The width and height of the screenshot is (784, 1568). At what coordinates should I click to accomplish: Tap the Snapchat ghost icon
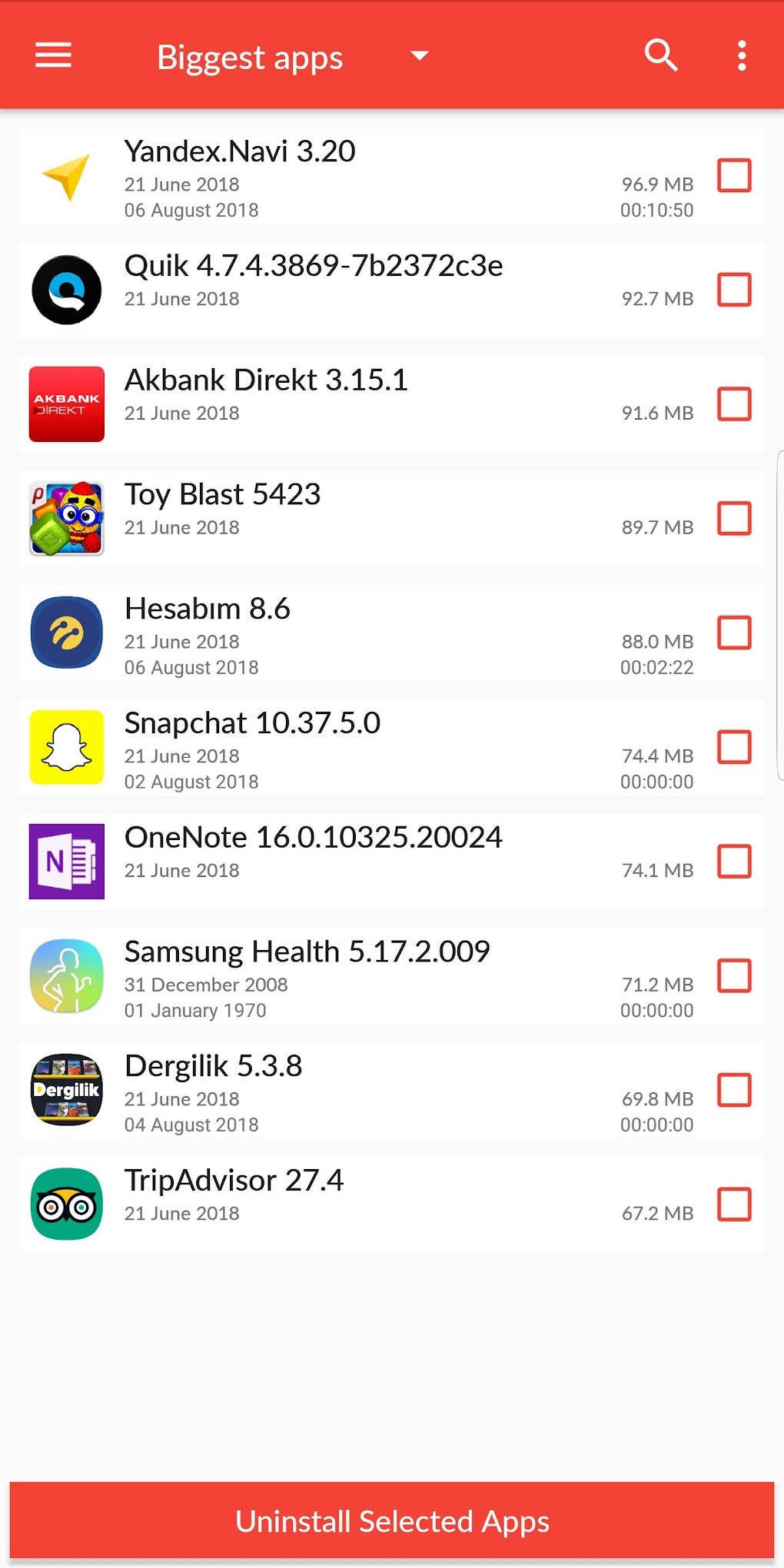pos(66,747)
